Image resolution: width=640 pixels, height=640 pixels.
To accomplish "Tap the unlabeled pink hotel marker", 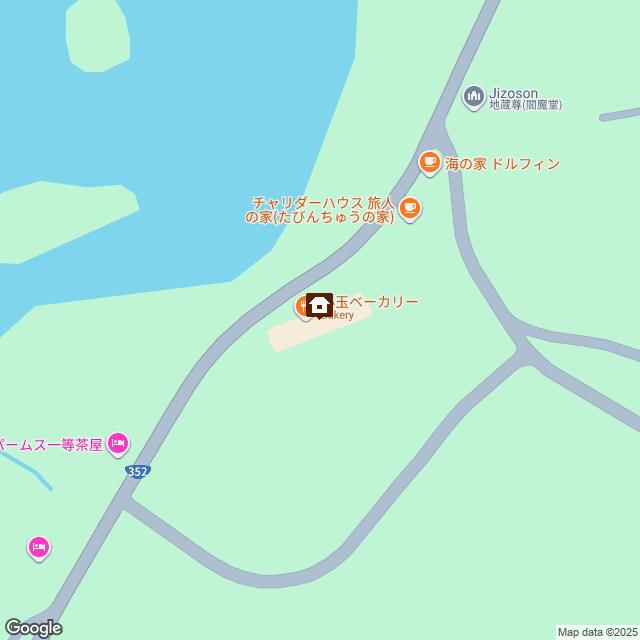I will pyautogui.click(x=39, y=547).
